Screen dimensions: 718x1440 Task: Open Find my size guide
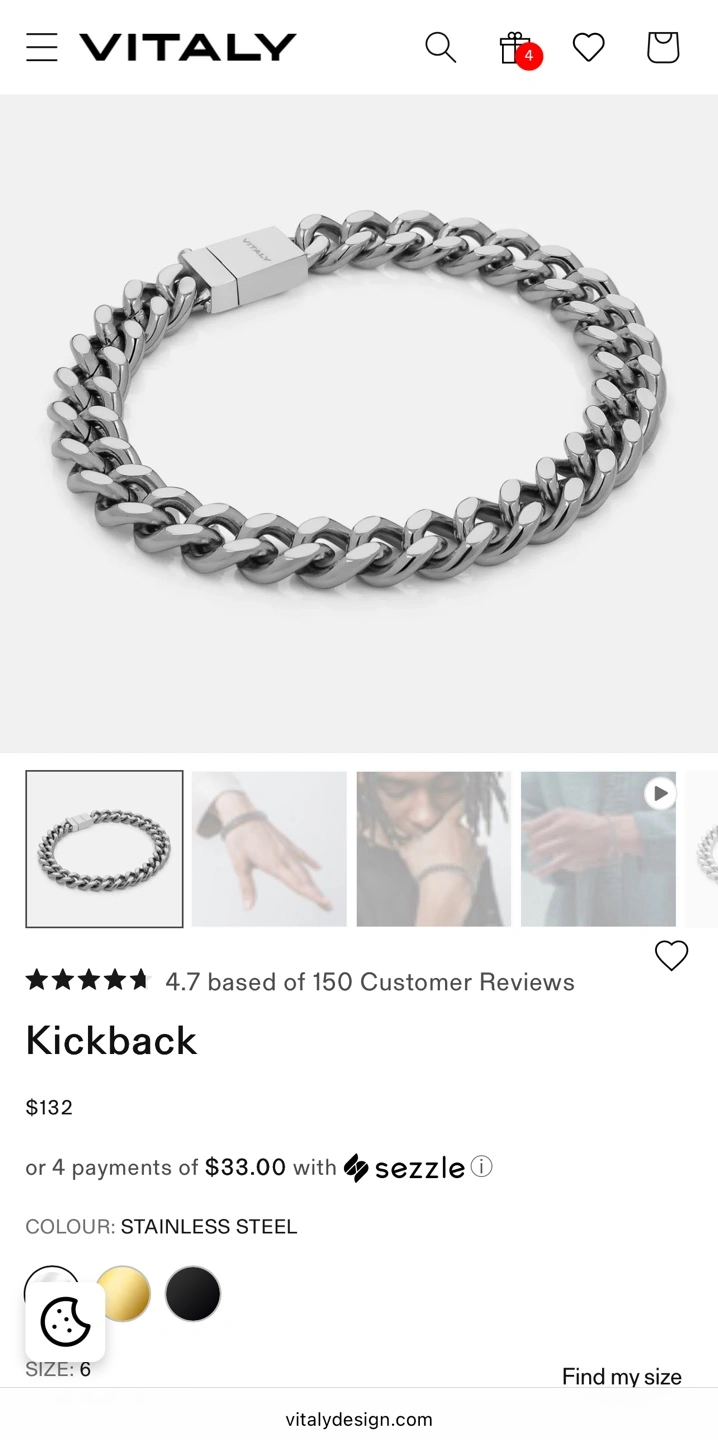621,1376
